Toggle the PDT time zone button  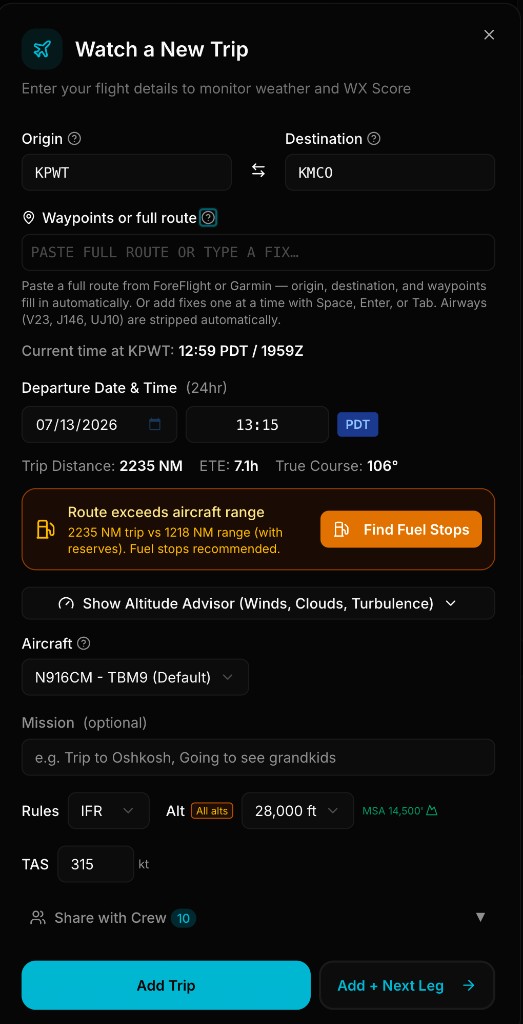(x=358, y=424)
